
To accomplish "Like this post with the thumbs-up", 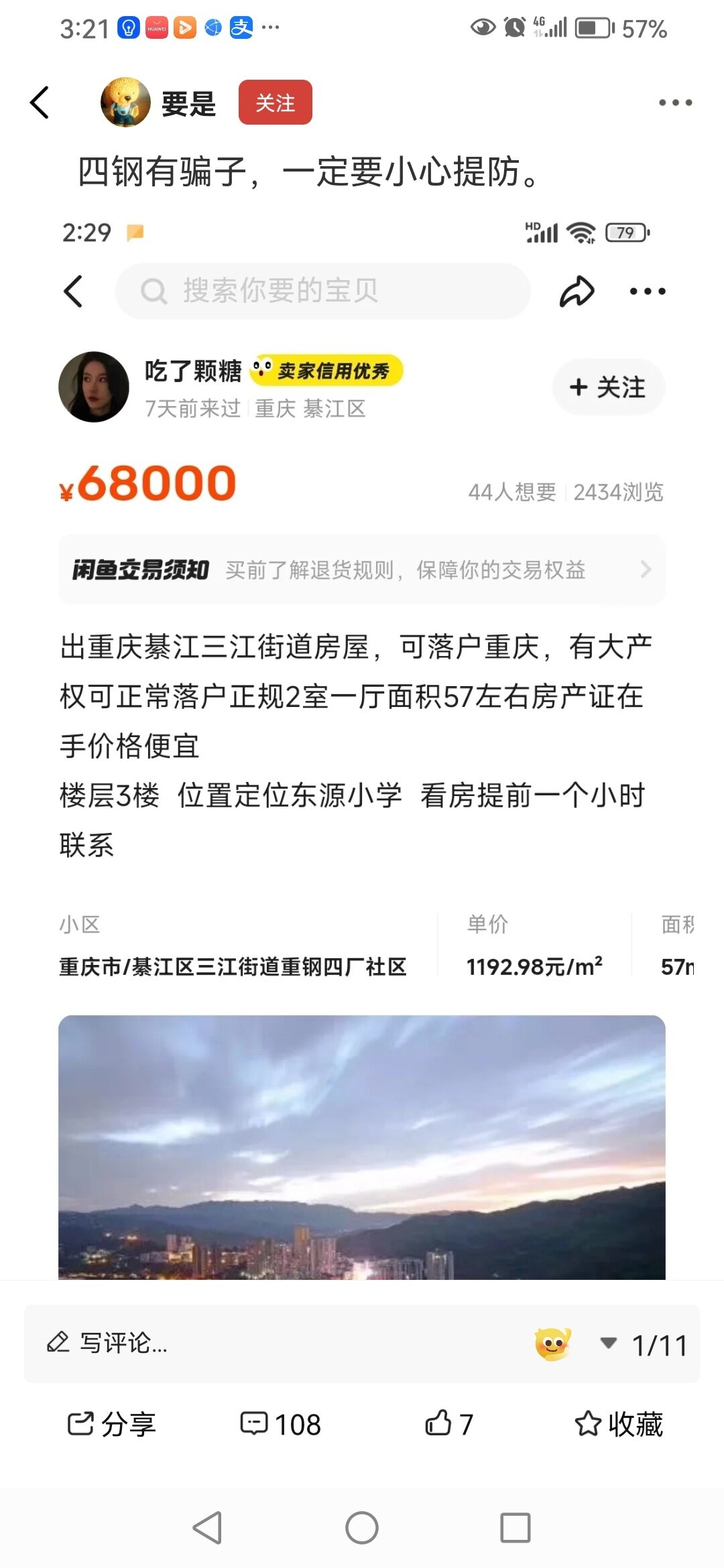I will 449,1423.
